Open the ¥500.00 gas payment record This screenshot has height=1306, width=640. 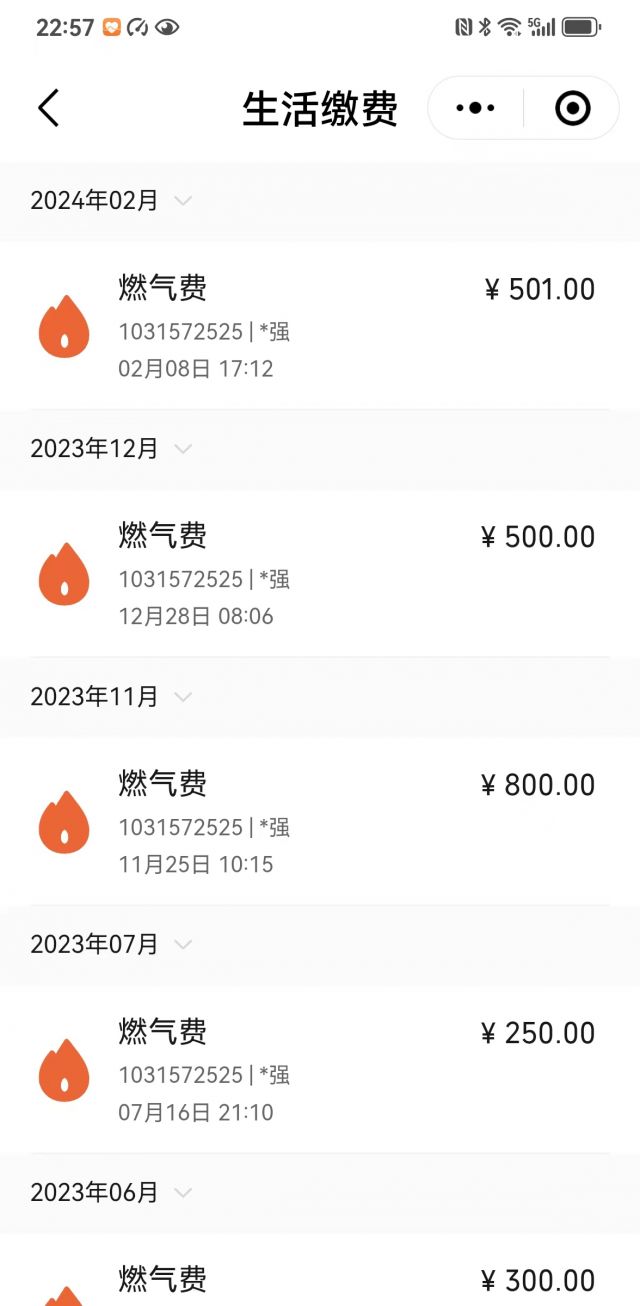tap(320, 574)
